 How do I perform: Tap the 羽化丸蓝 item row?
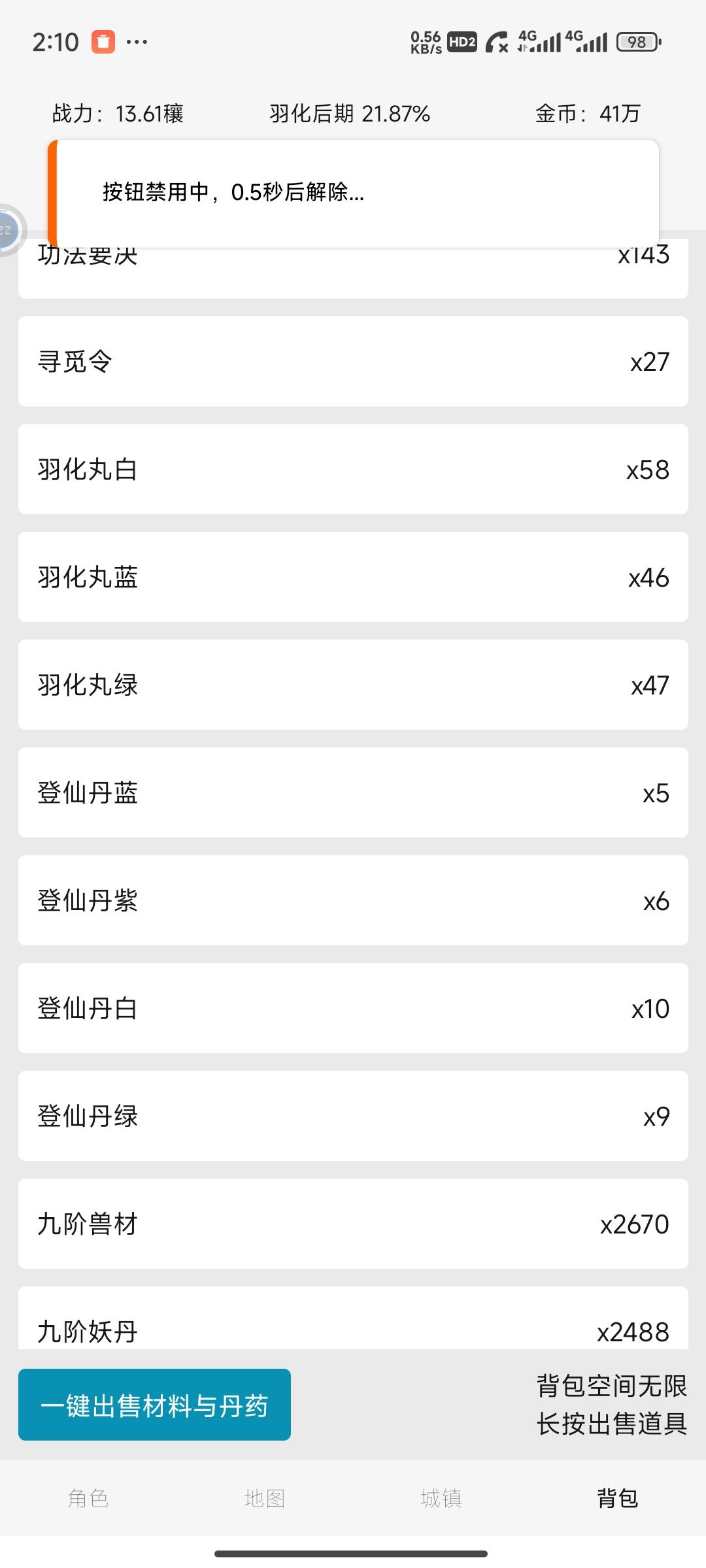pos(353,577)
